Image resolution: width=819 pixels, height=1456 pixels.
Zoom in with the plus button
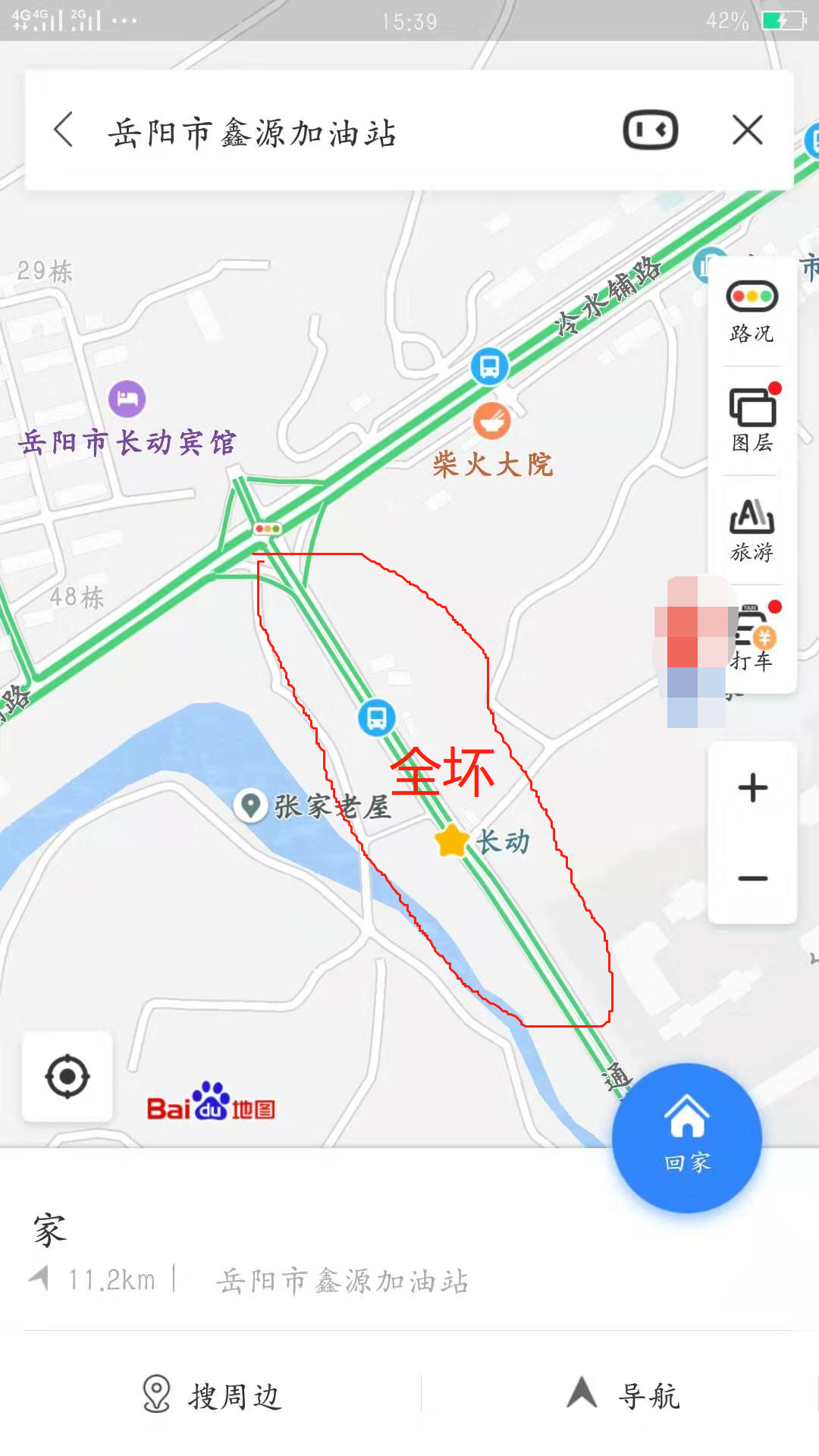click(752, 788)
